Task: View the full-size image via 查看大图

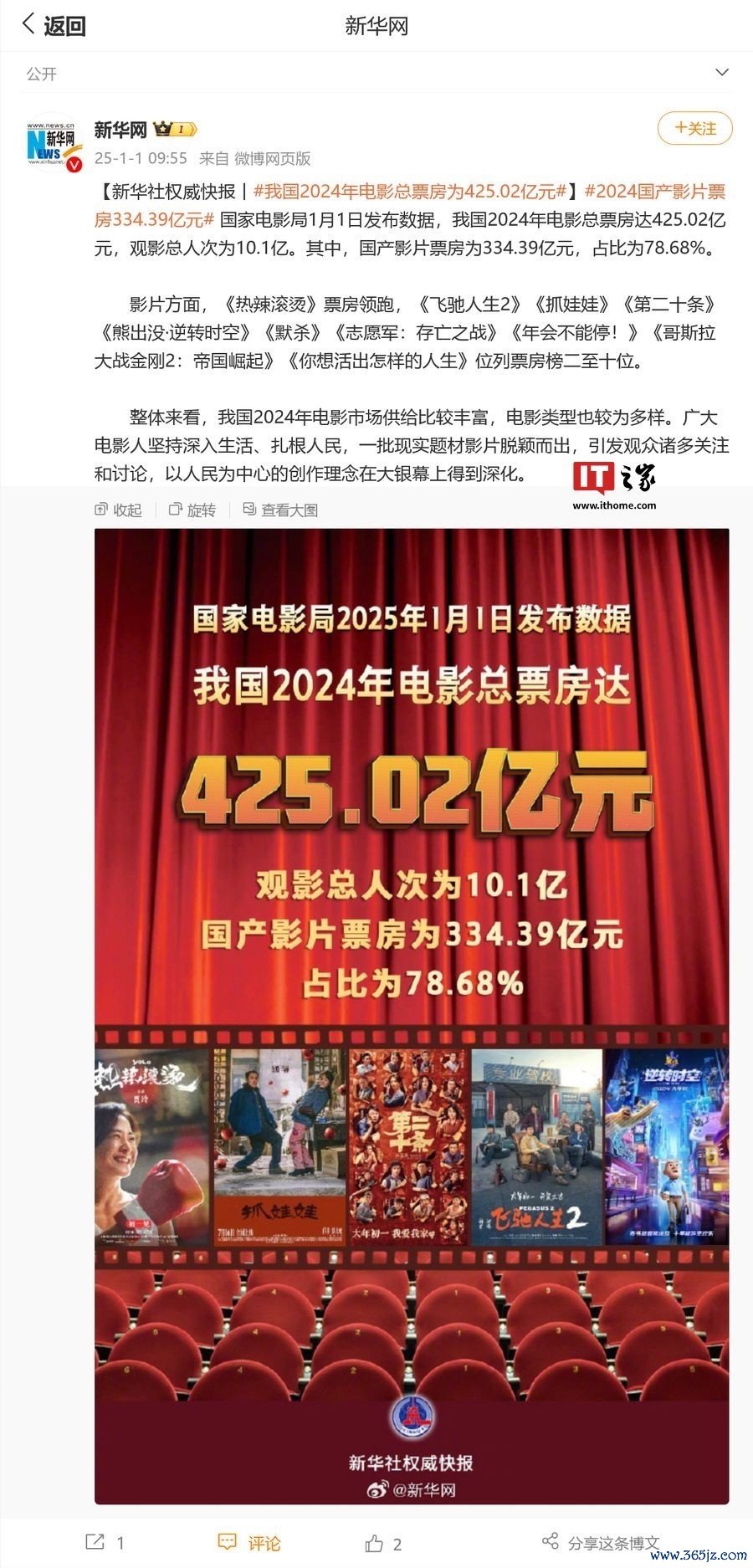Action: tap(280, 510)
